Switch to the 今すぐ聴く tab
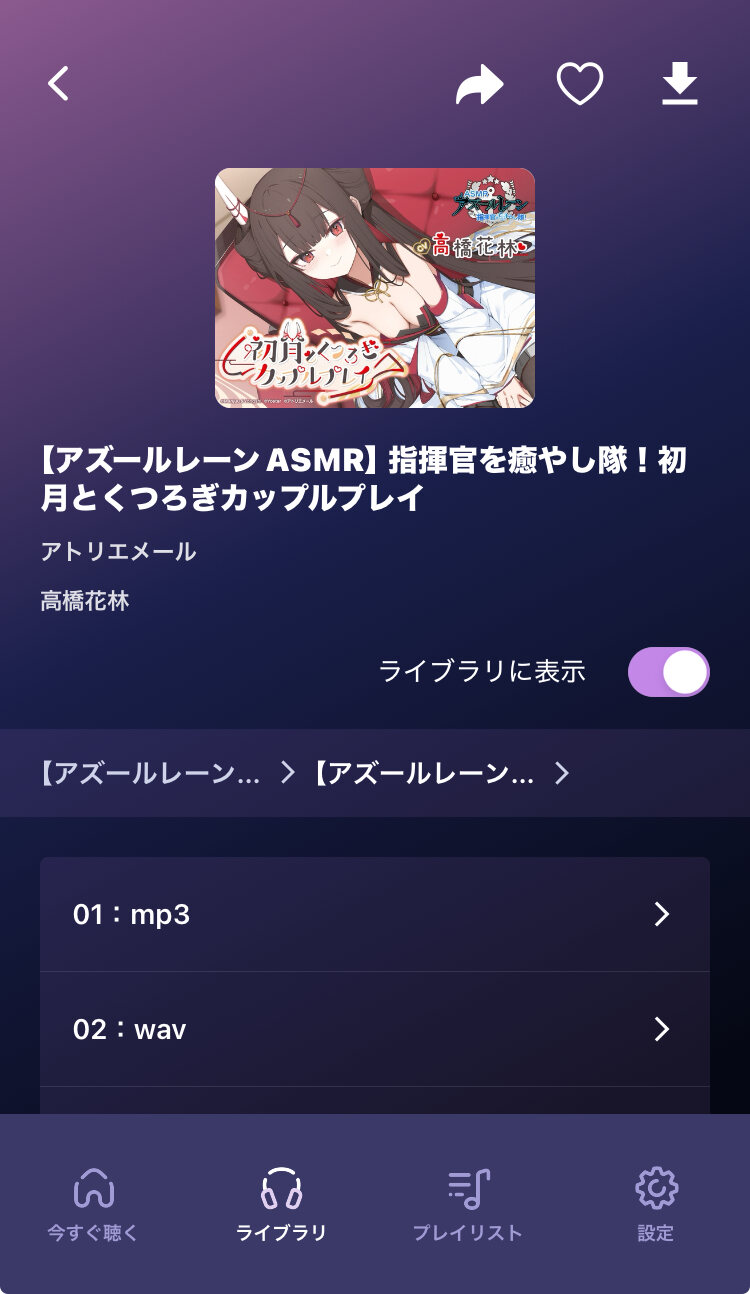 [x=93, y=1205]
